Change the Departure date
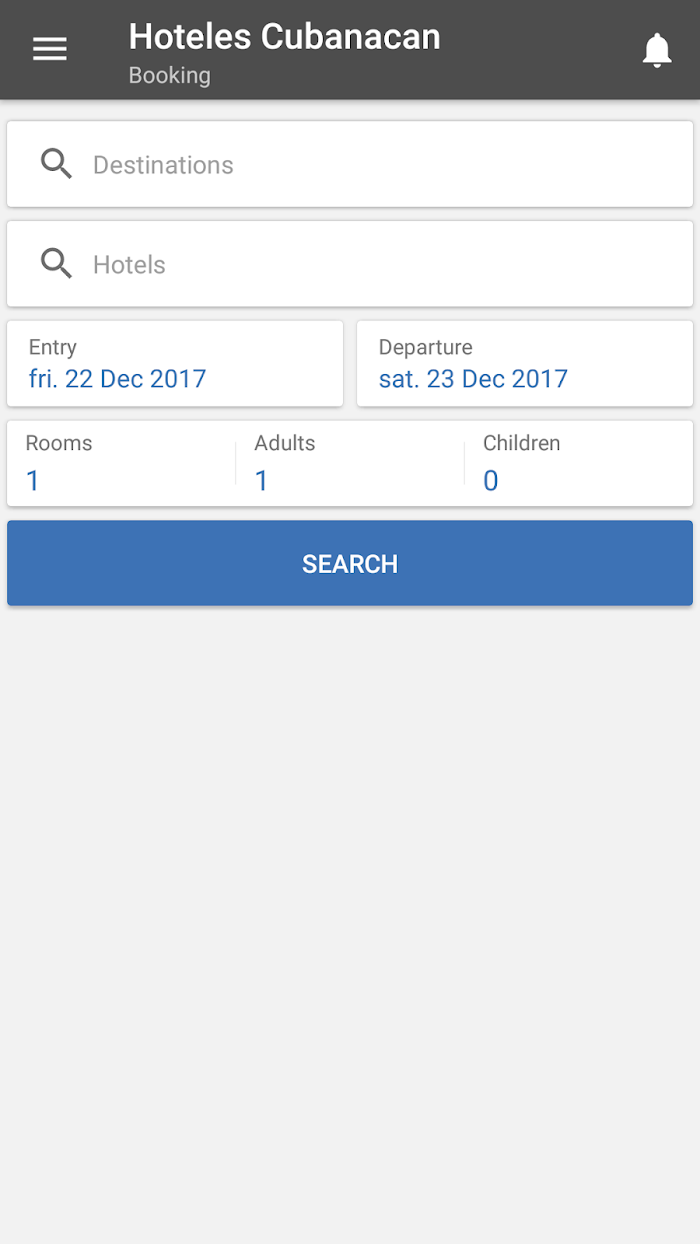Screen dimensions: 700x1244 pyautogui.click(x=525, y=364)
